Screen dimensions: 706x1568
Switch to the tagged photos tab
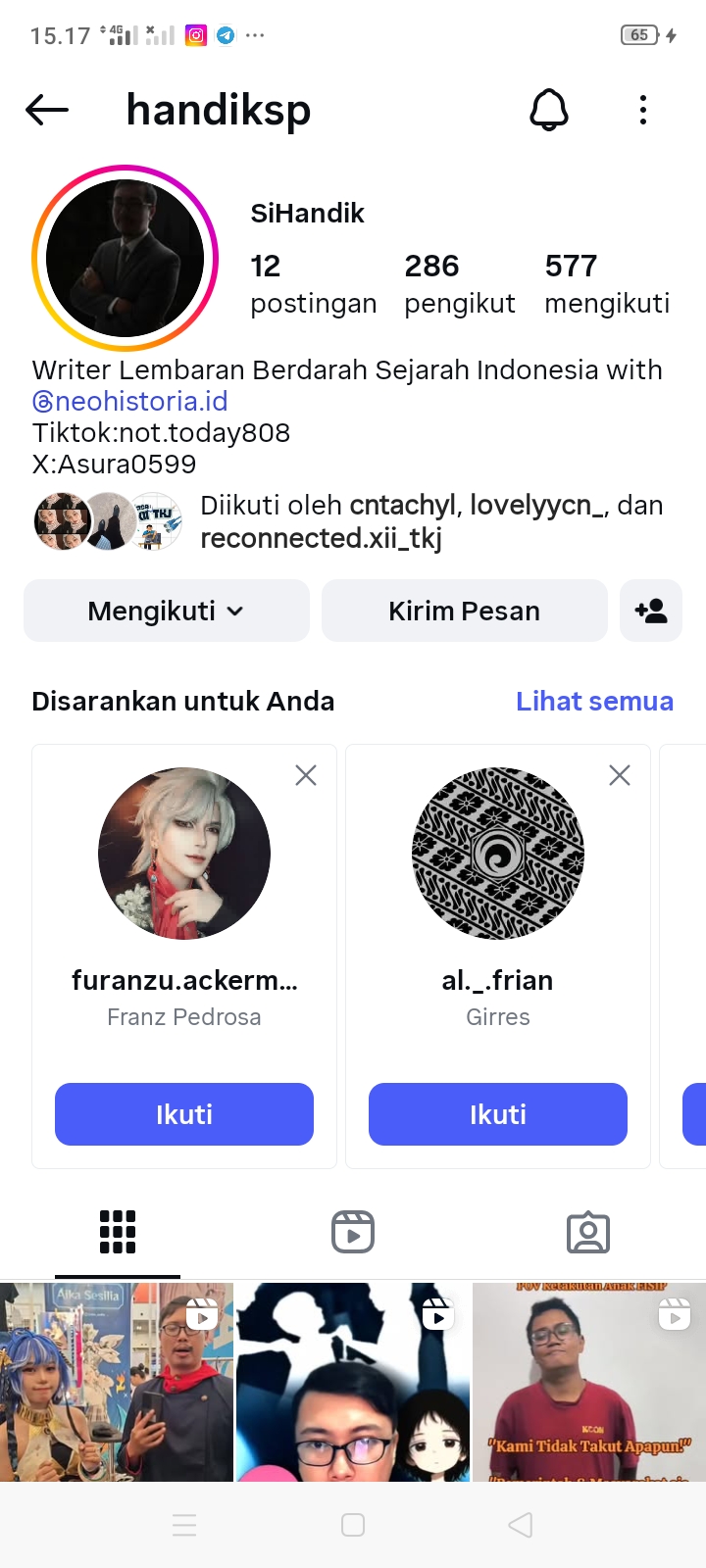click(x=588, y=1233)
